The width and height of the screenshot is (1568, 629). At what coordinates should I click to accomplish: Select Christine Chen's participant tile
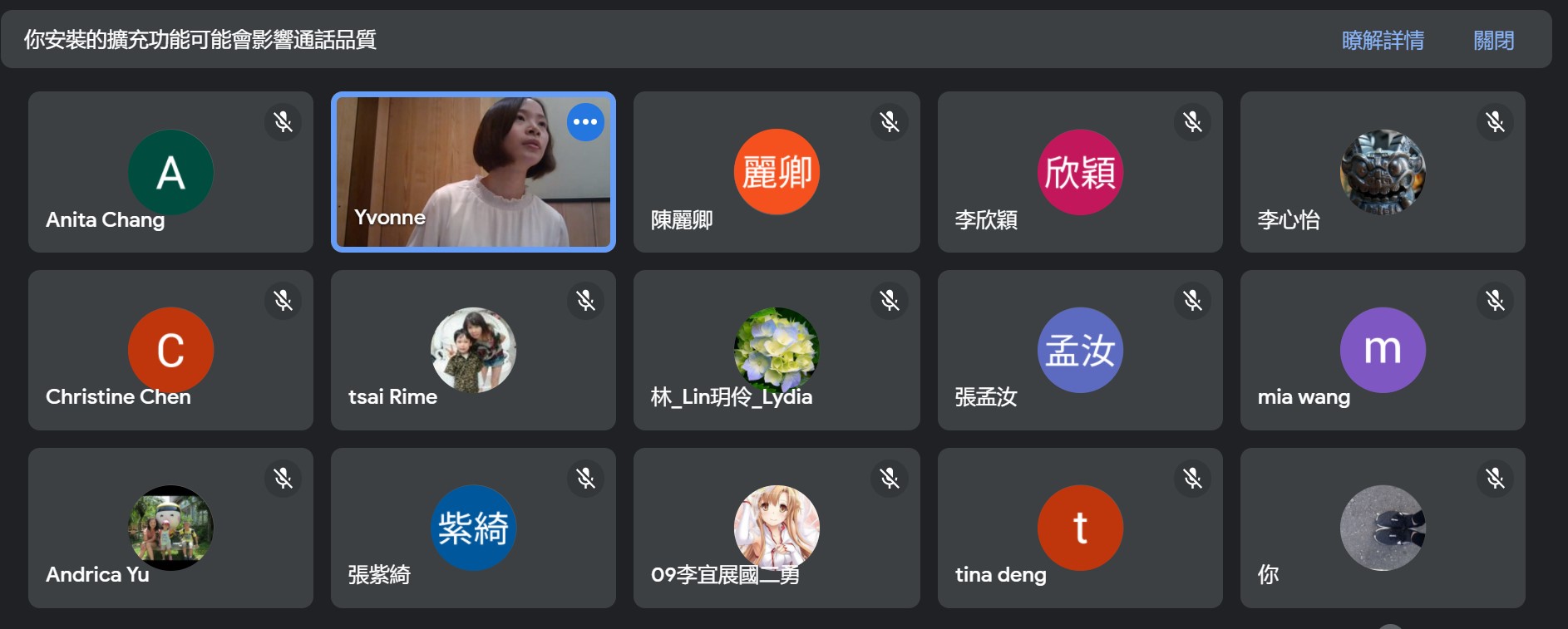coord(170,350)
